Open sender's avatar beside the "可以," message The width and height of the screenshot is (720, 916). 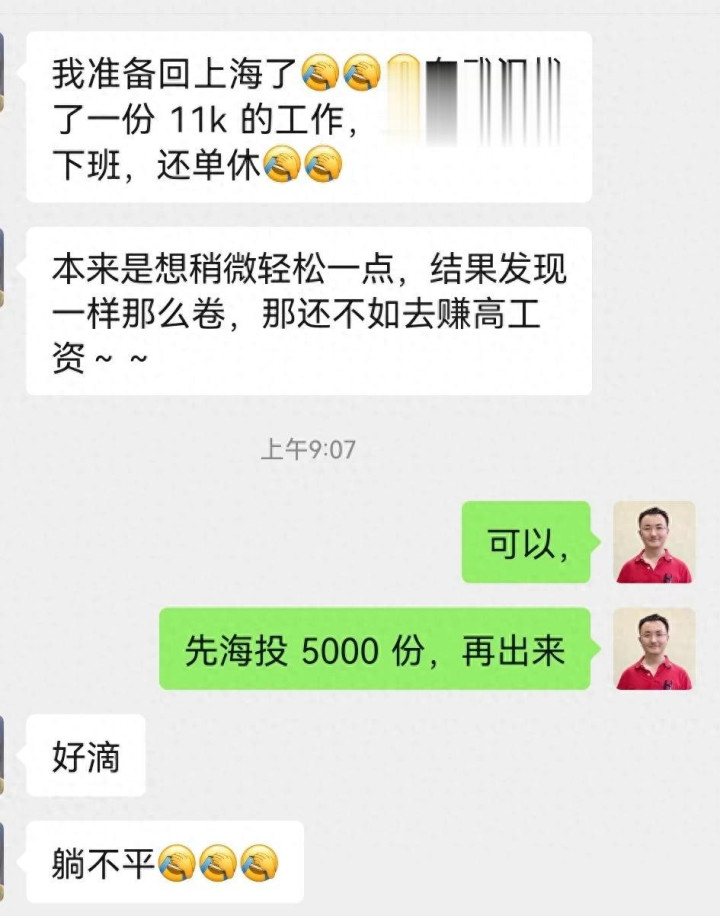653,542
